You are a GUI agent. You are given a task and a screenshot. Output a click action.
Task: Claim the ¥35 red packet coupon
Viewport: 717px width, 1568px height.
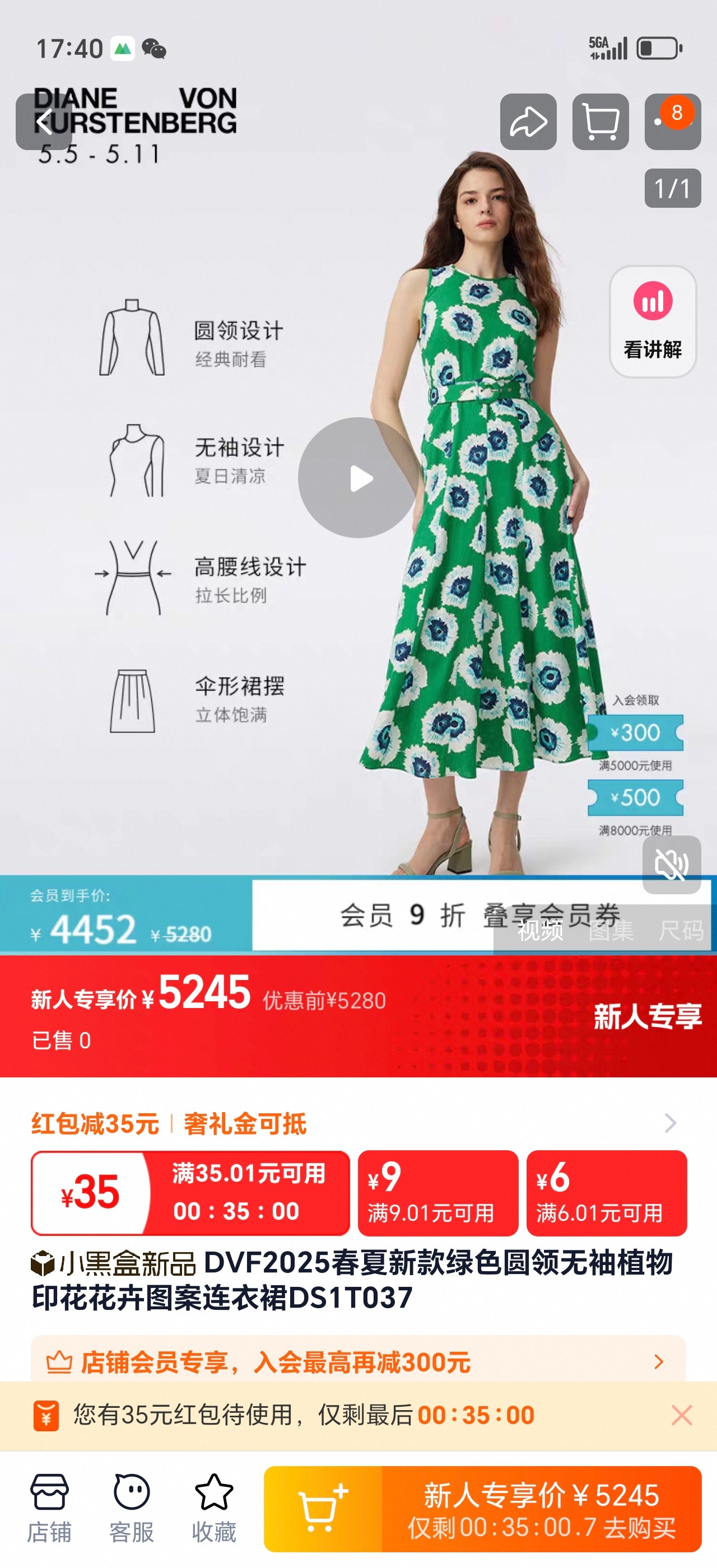190,1192
